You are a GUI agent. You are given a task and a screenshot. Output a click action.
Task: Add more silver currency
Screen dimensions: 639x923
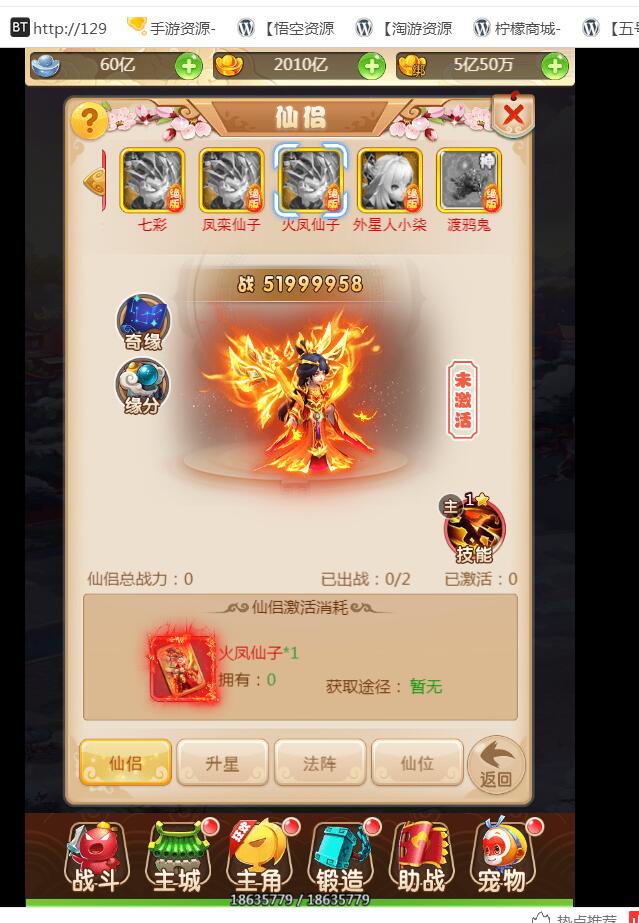click(188, 67)
